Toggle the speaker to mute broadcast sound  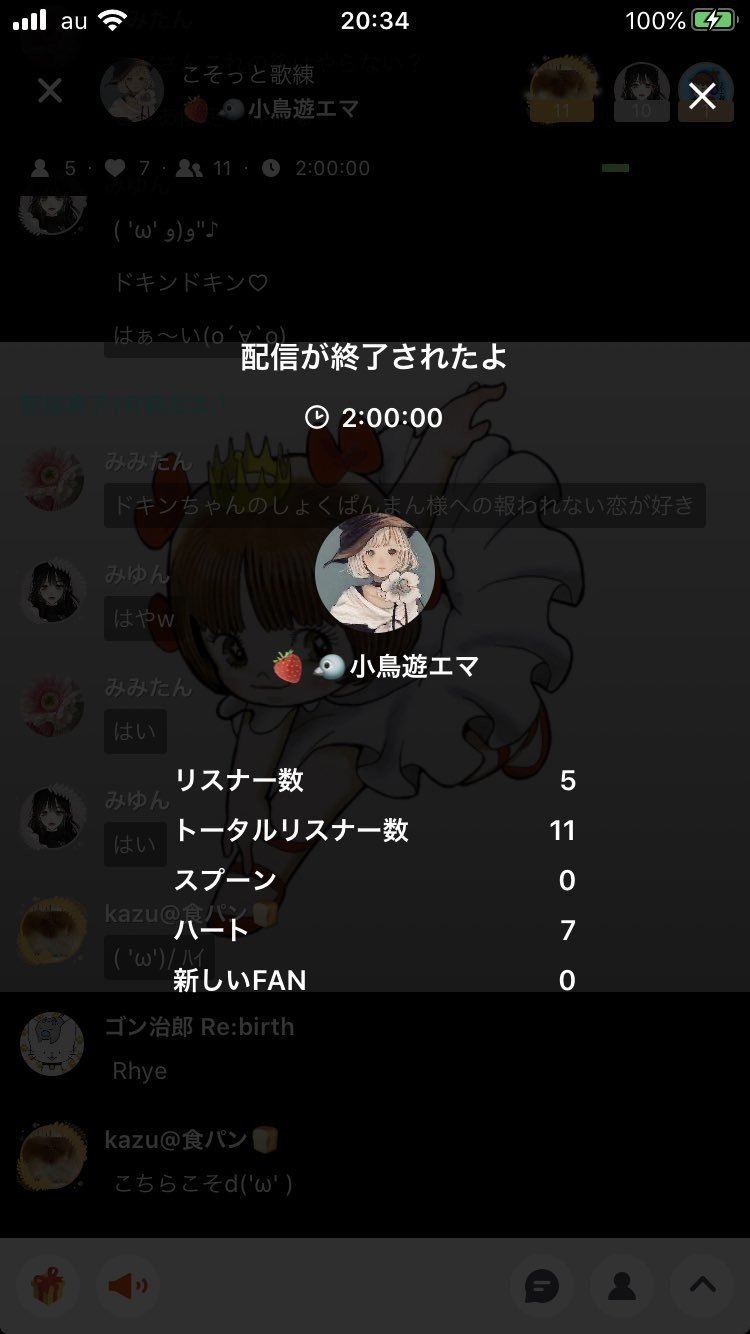point(127,1286)
